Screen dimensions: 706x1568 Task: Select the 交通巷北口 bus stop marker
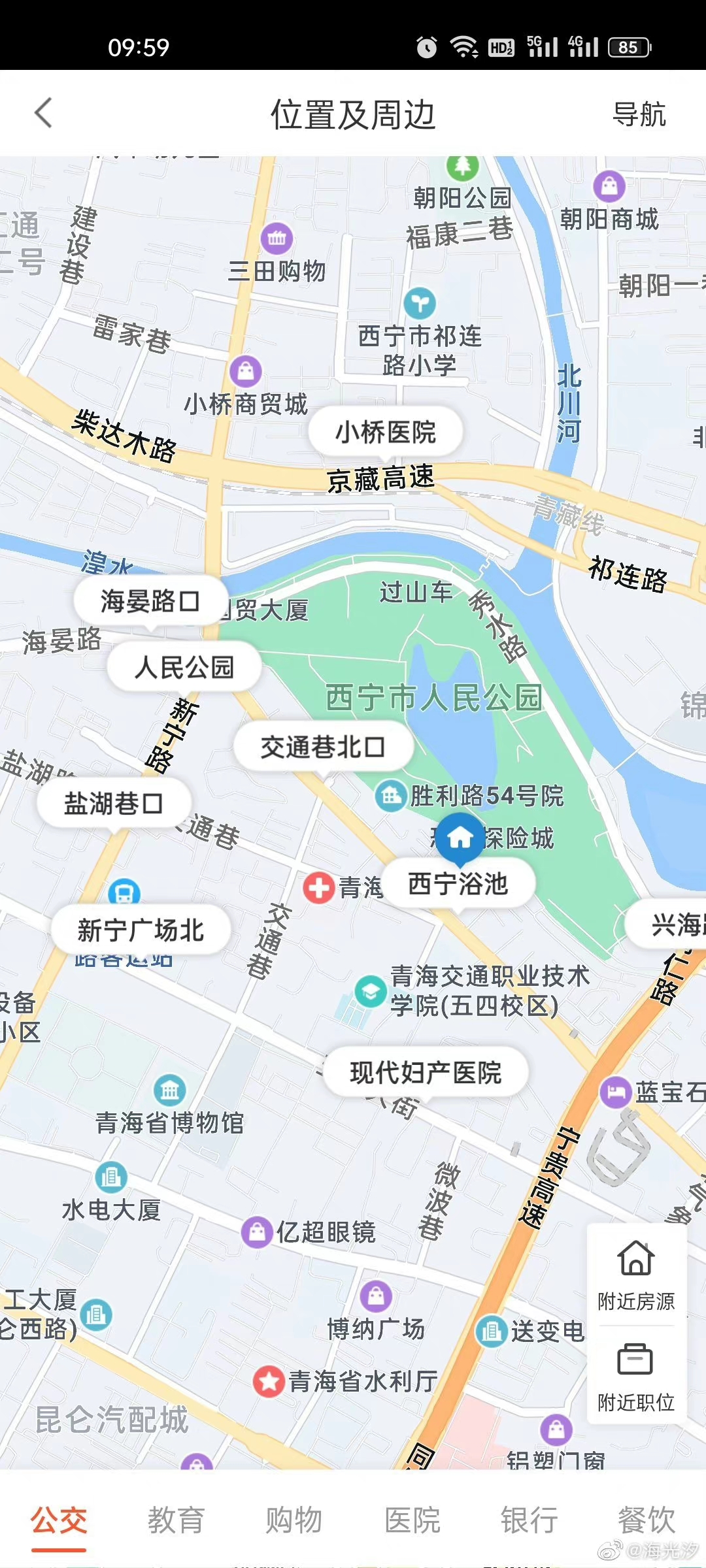click(323, 747)
